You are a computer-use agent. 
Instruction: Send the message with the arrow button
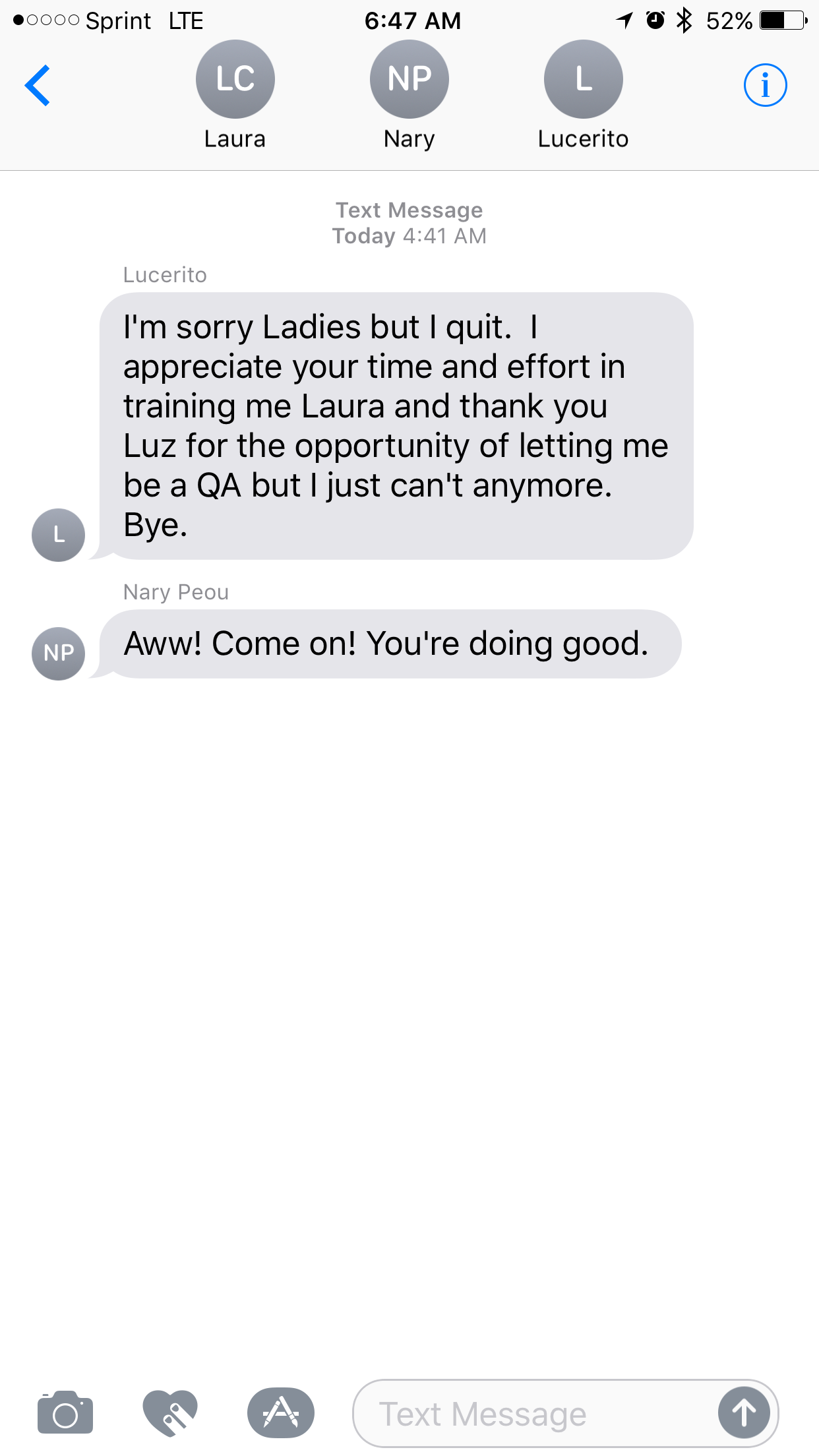[744, 1413]
